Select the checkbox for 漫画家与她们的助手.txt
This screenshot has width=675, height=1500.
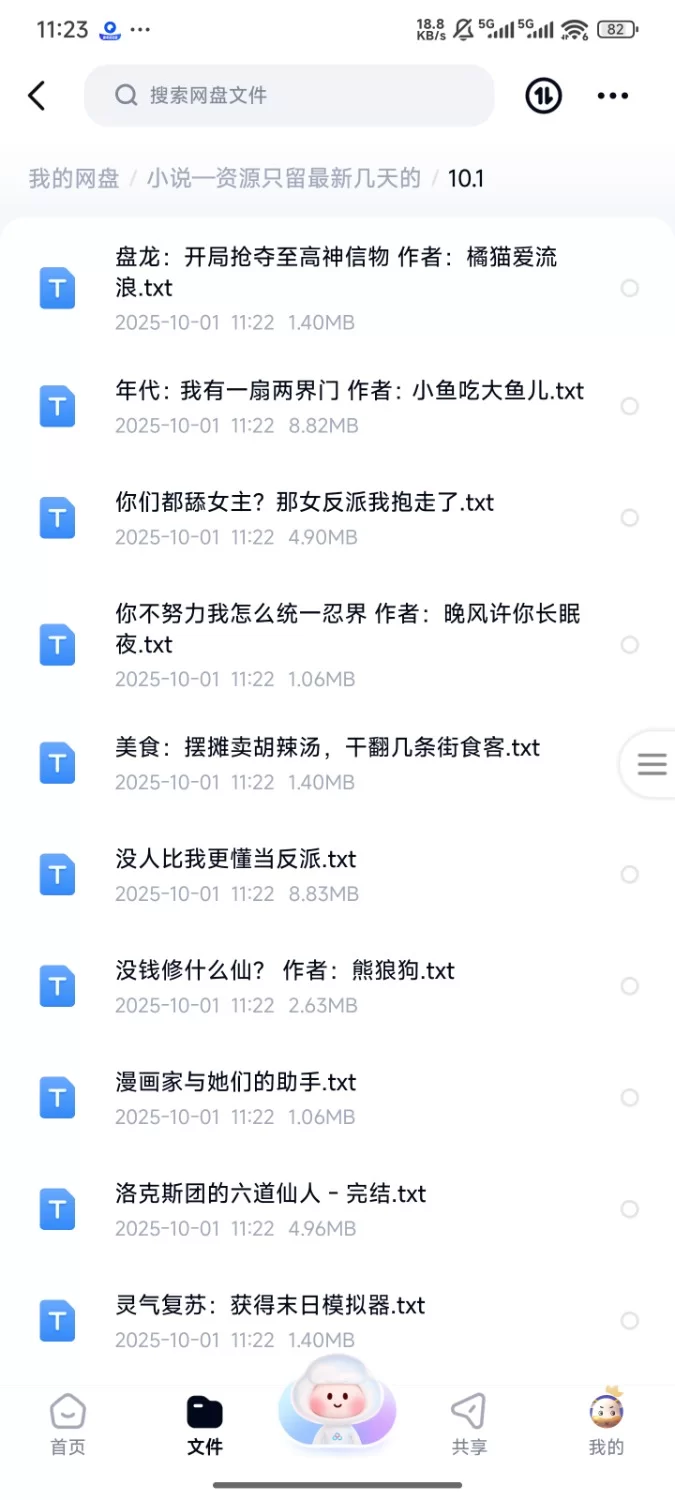(629, 1098)
